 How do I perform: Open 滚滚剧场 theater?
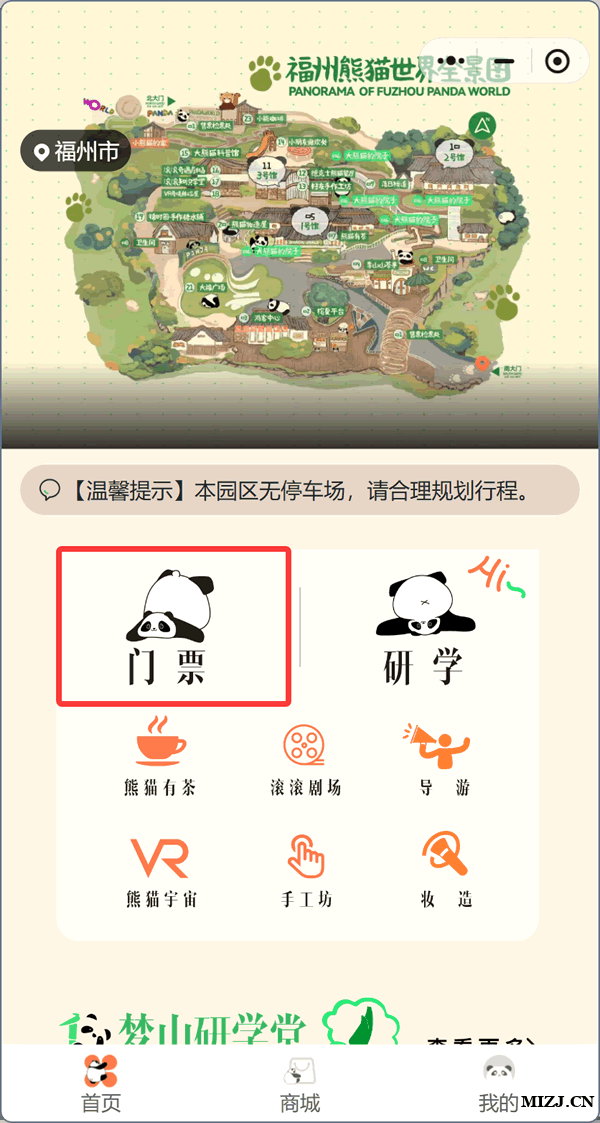pos(304,755)
